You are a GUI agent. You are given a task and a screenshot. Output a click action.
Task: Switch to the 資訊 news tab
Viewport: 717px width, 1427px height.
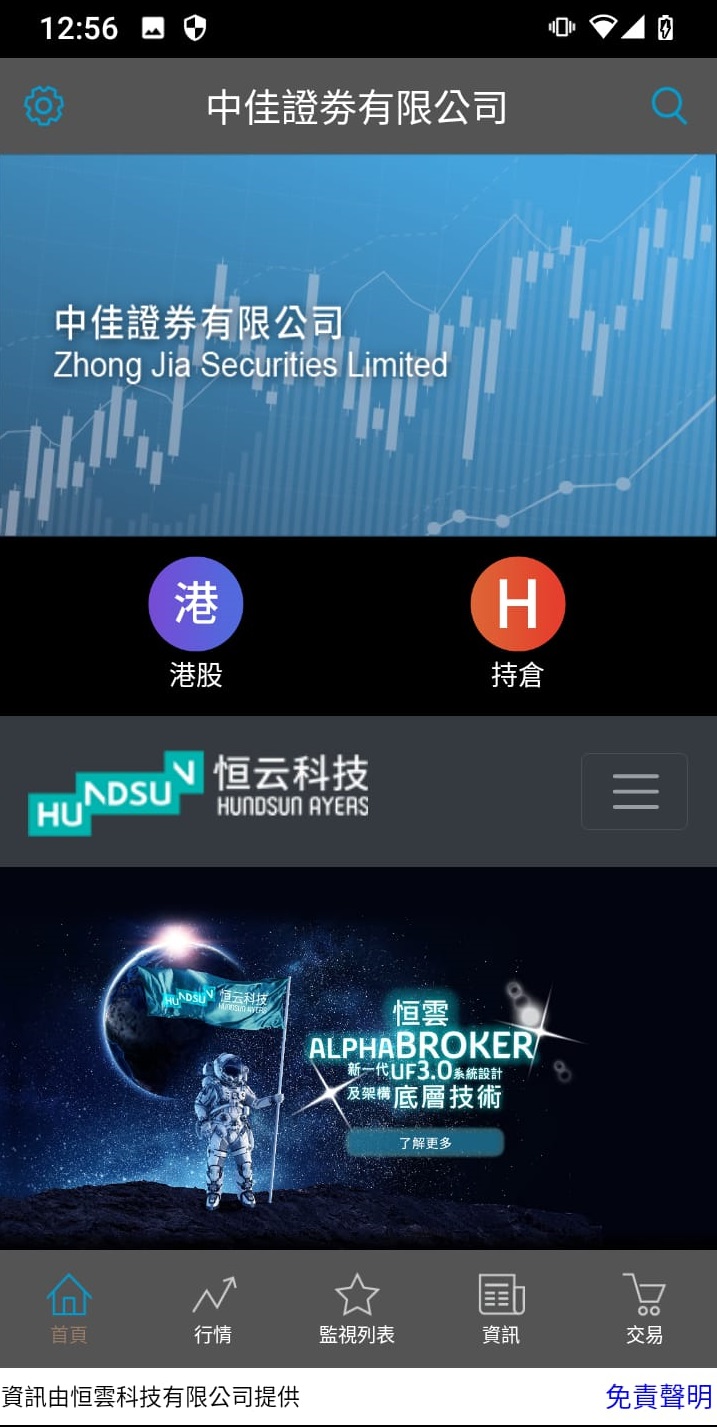501,1308
